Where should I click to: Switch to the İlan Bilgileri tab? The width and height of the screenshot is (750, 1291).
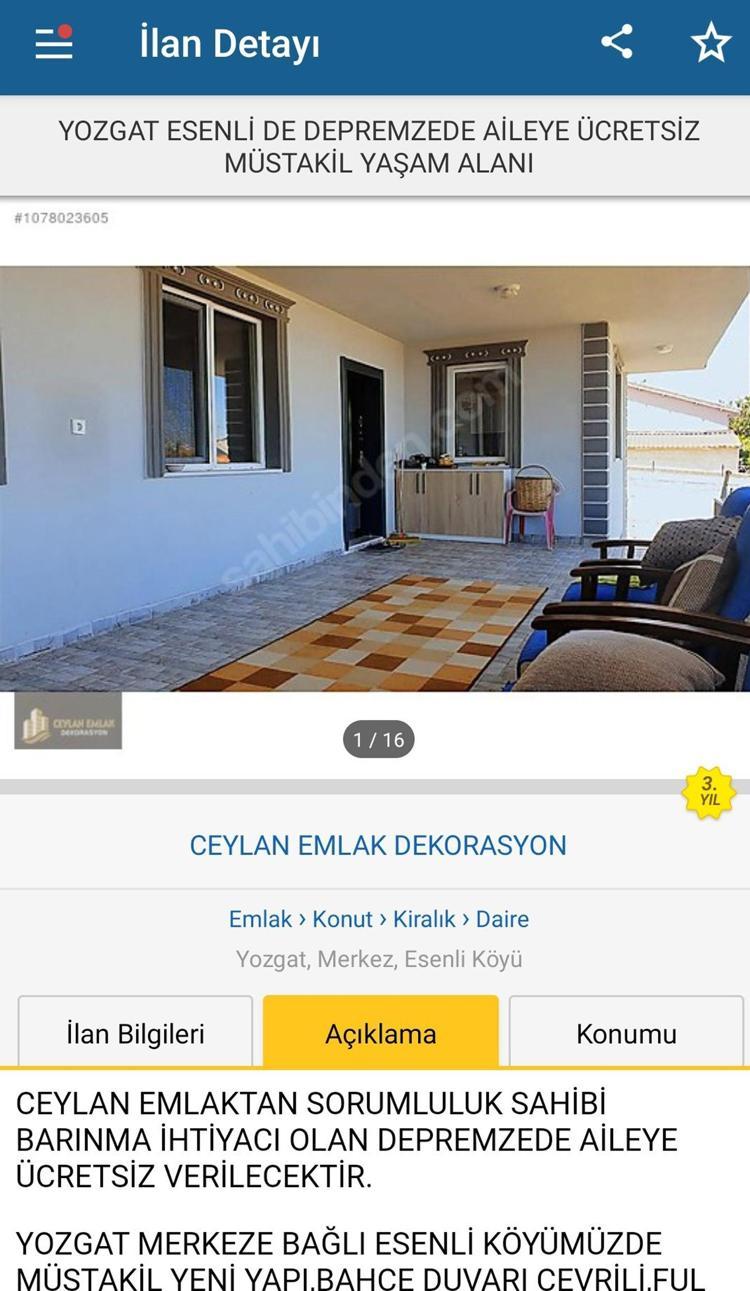pos(135,1033)
